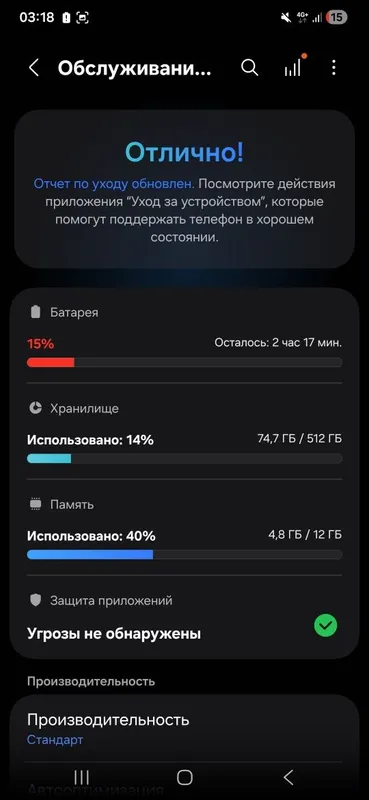Open the three-dot overflow menu

[333, 67]
